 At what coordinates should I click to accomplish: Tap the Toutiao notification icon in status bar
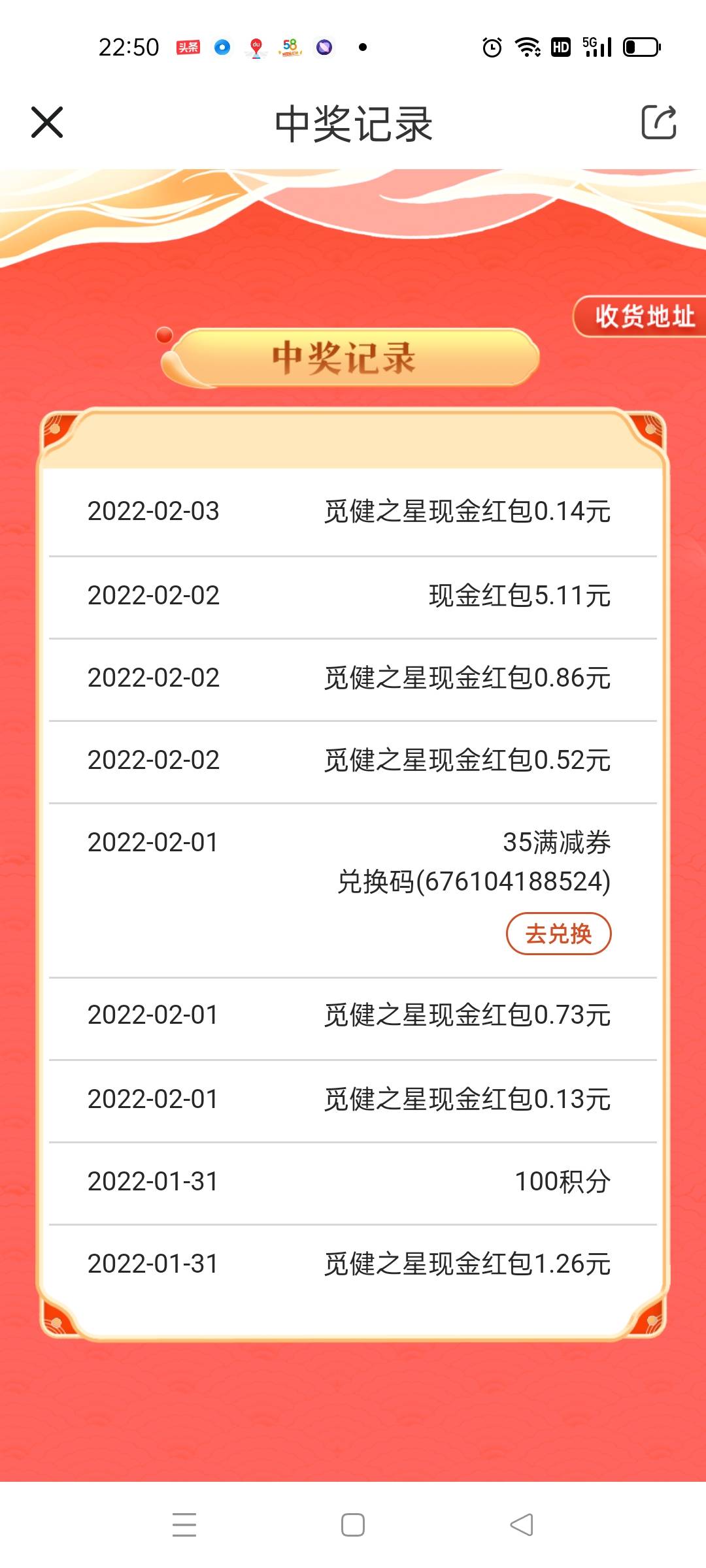click(189, 47)
